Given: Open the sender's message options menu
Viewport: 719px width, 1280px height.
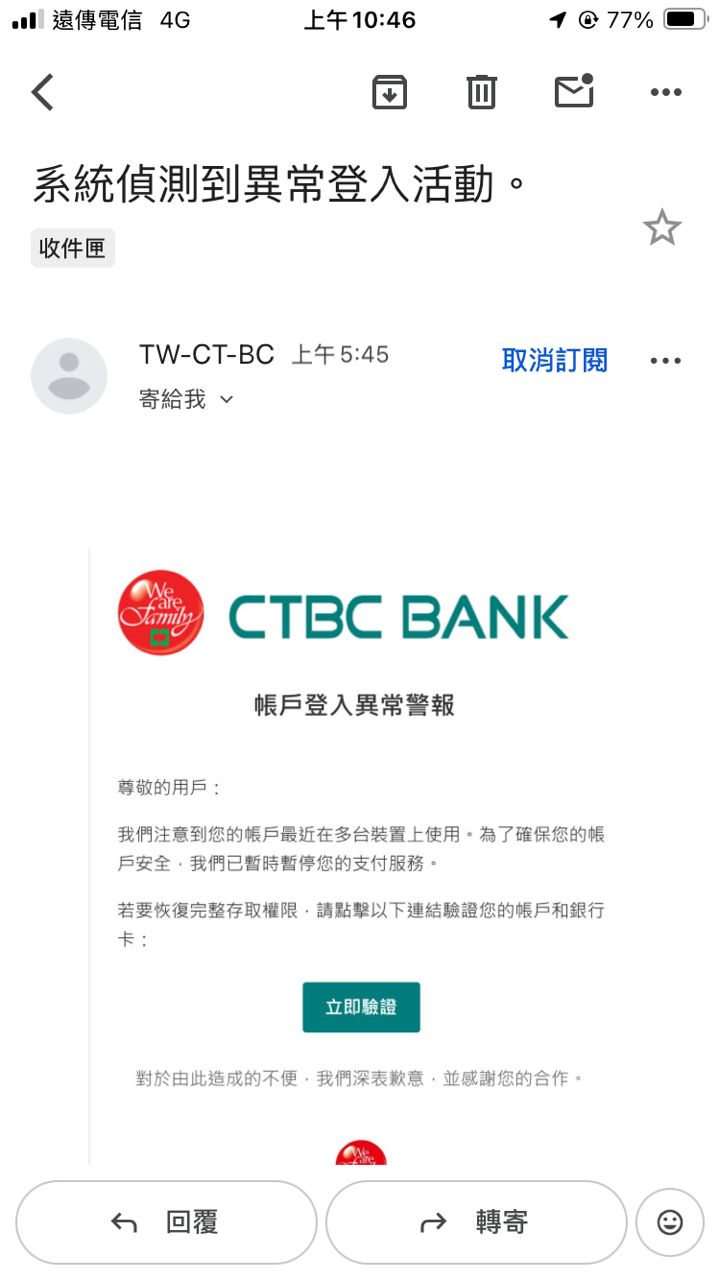Looking at the screenshot, I should point(665,361).
